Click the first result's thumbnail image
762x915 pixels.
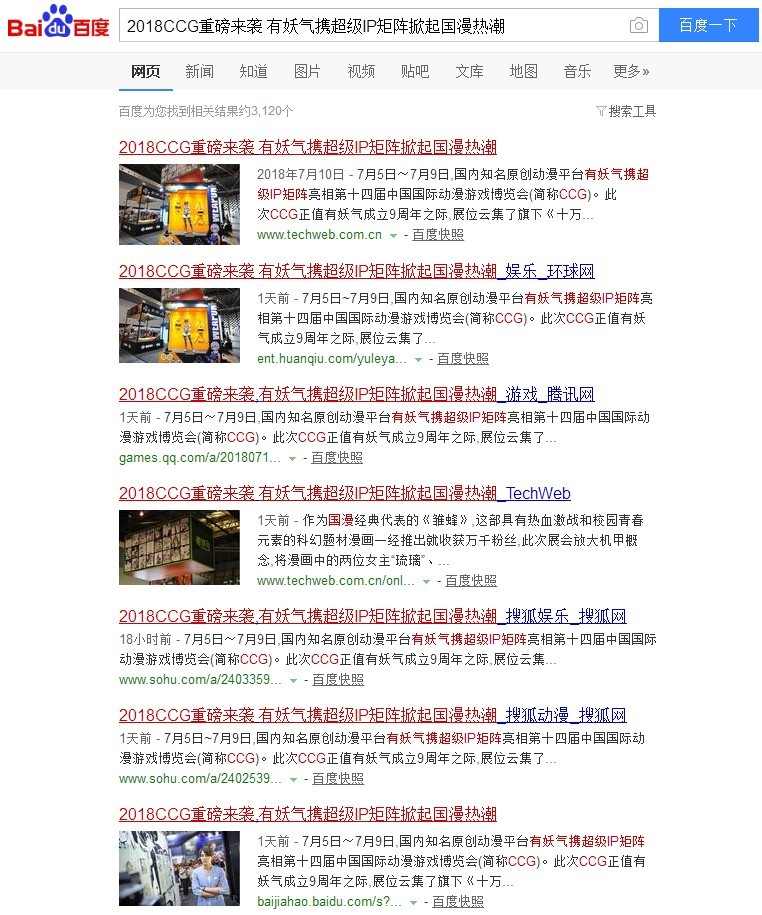click(x=179, y=204)
